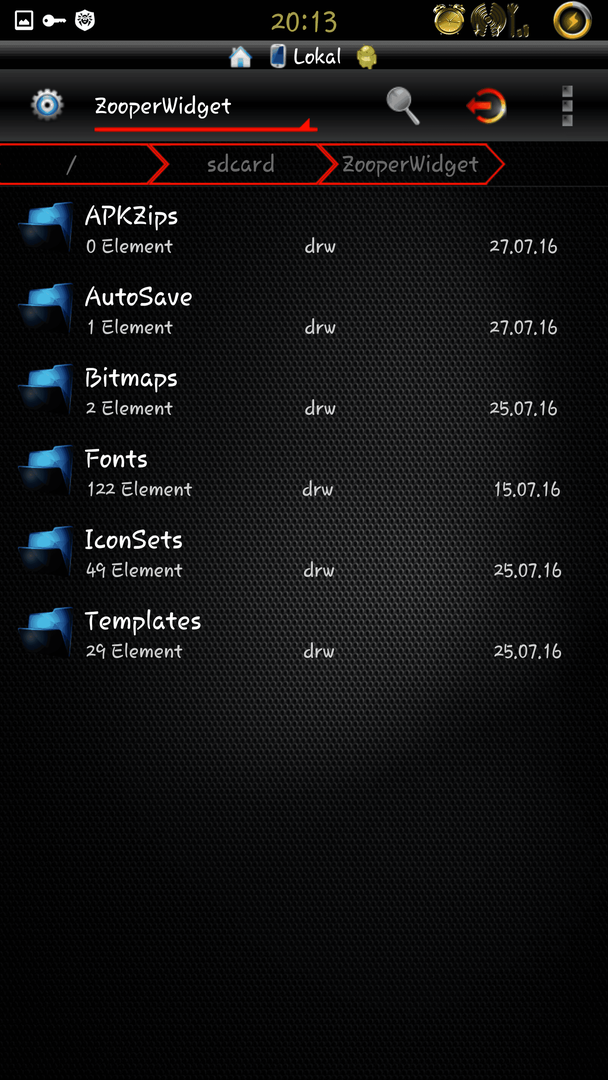The height and width of the screenshot is (1080, 608).
Task: Open the three-dot overflow menu
Action: (x=567, y=105)
